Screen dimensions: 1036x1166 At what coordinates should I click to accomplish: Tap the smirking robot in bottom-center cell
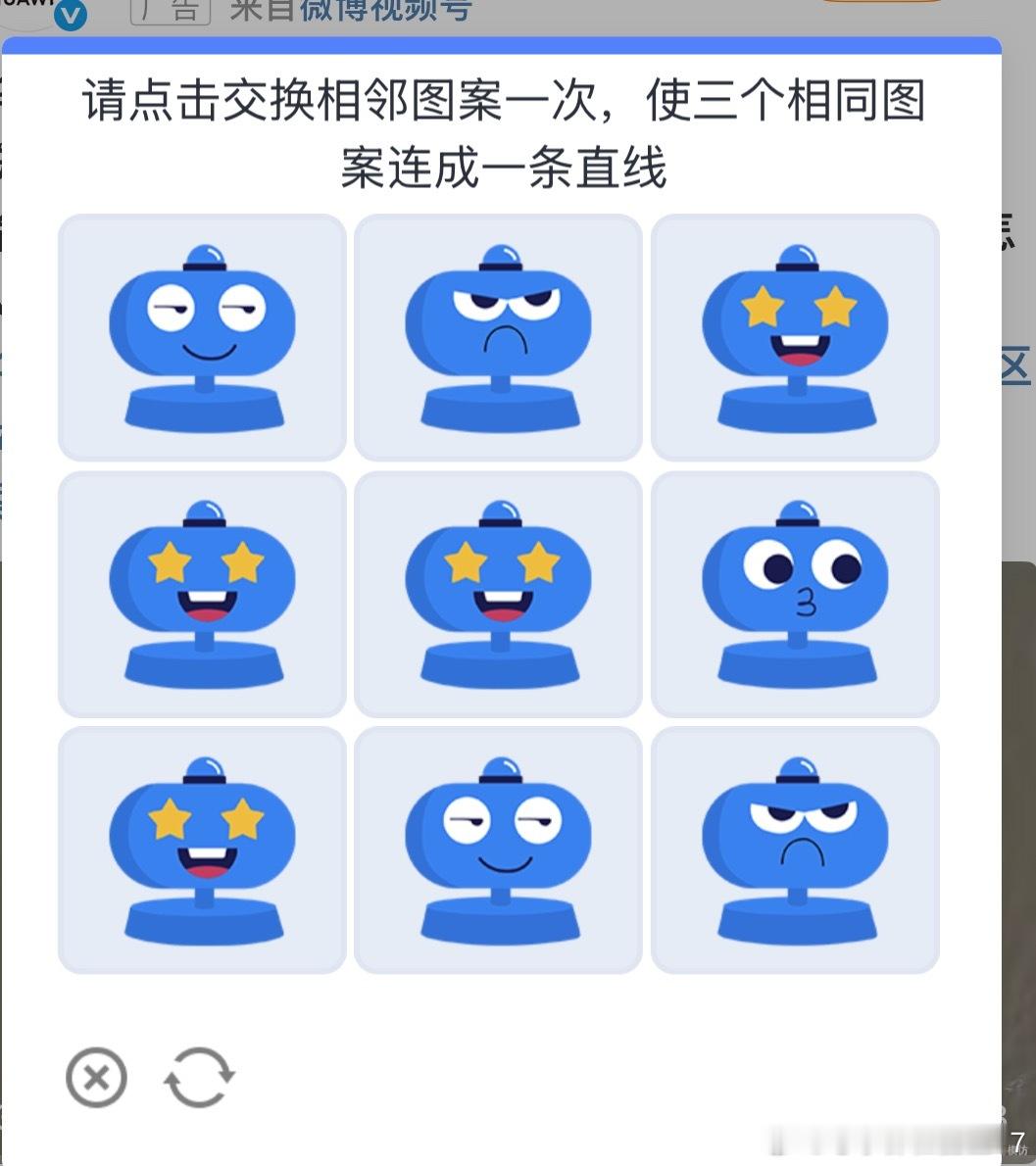tap(500, 850)
